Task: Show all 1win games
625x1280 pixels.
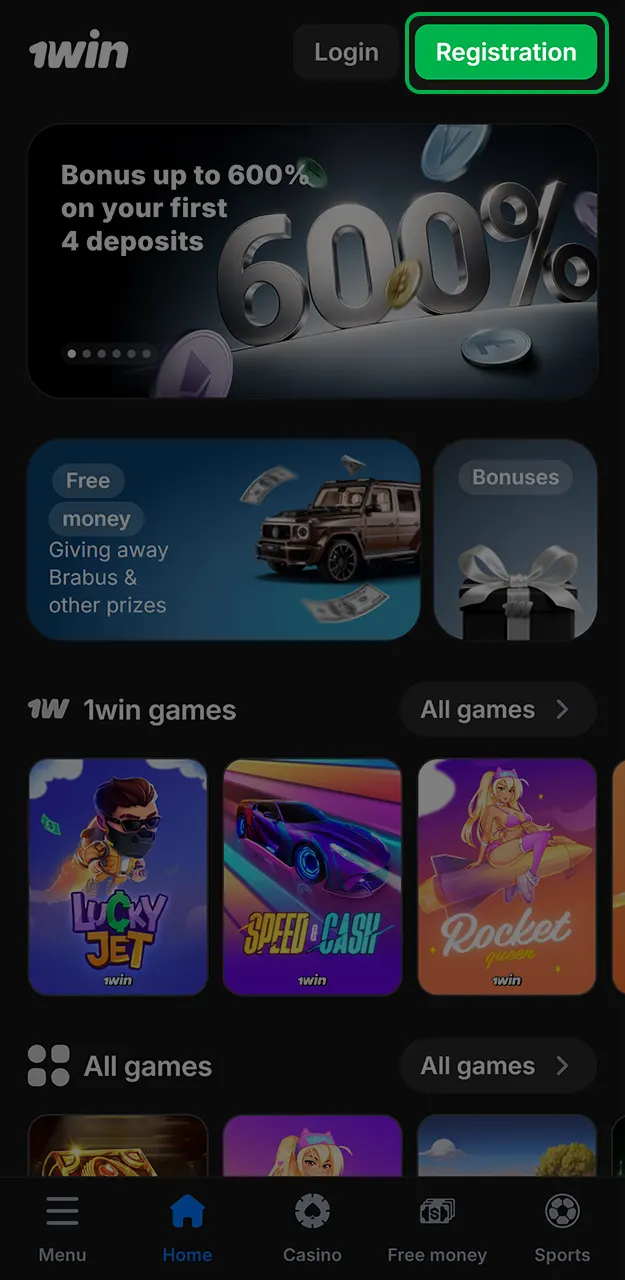Action: pos(497,710)
